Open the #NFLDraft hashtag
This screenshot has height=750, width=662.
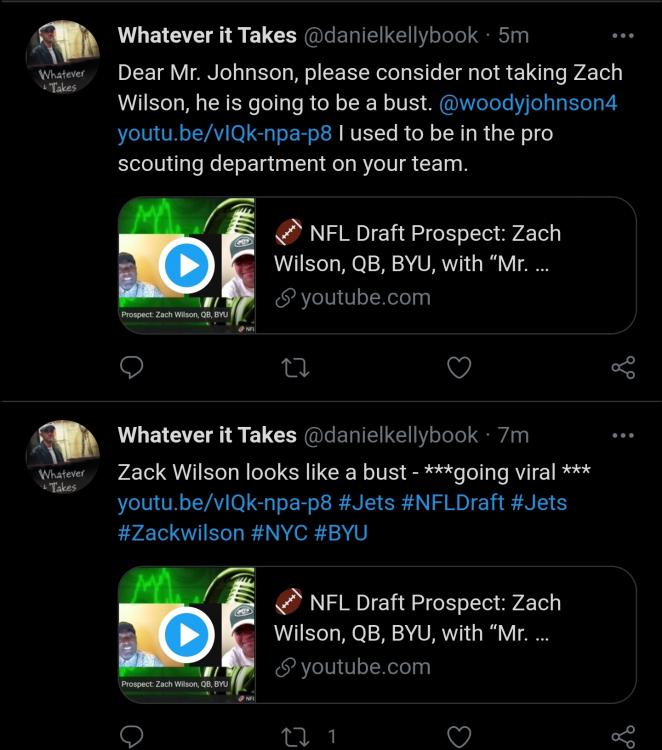(453, 502)
